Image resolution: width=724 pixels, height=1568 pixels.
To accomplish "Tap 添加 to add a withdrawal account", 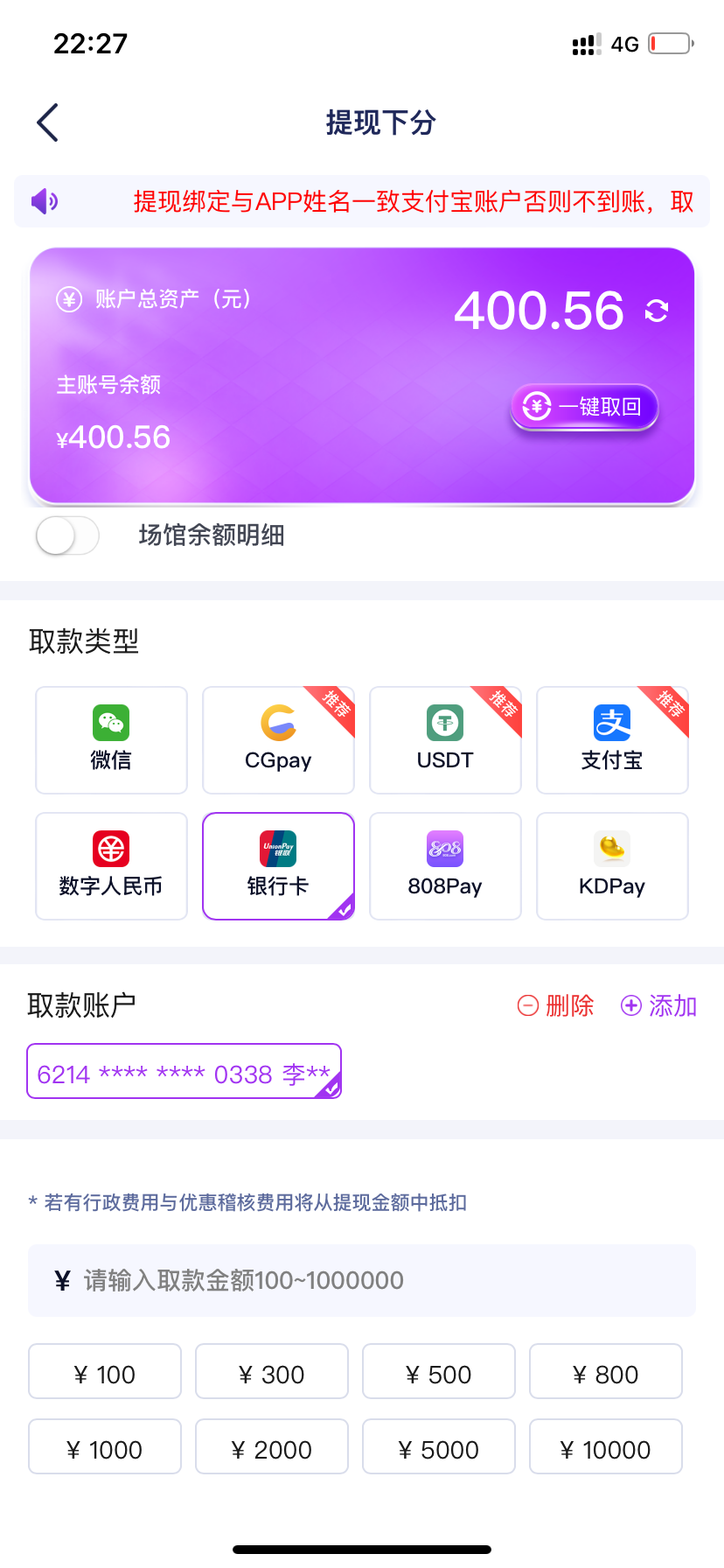I will (x=659, y=1005).
